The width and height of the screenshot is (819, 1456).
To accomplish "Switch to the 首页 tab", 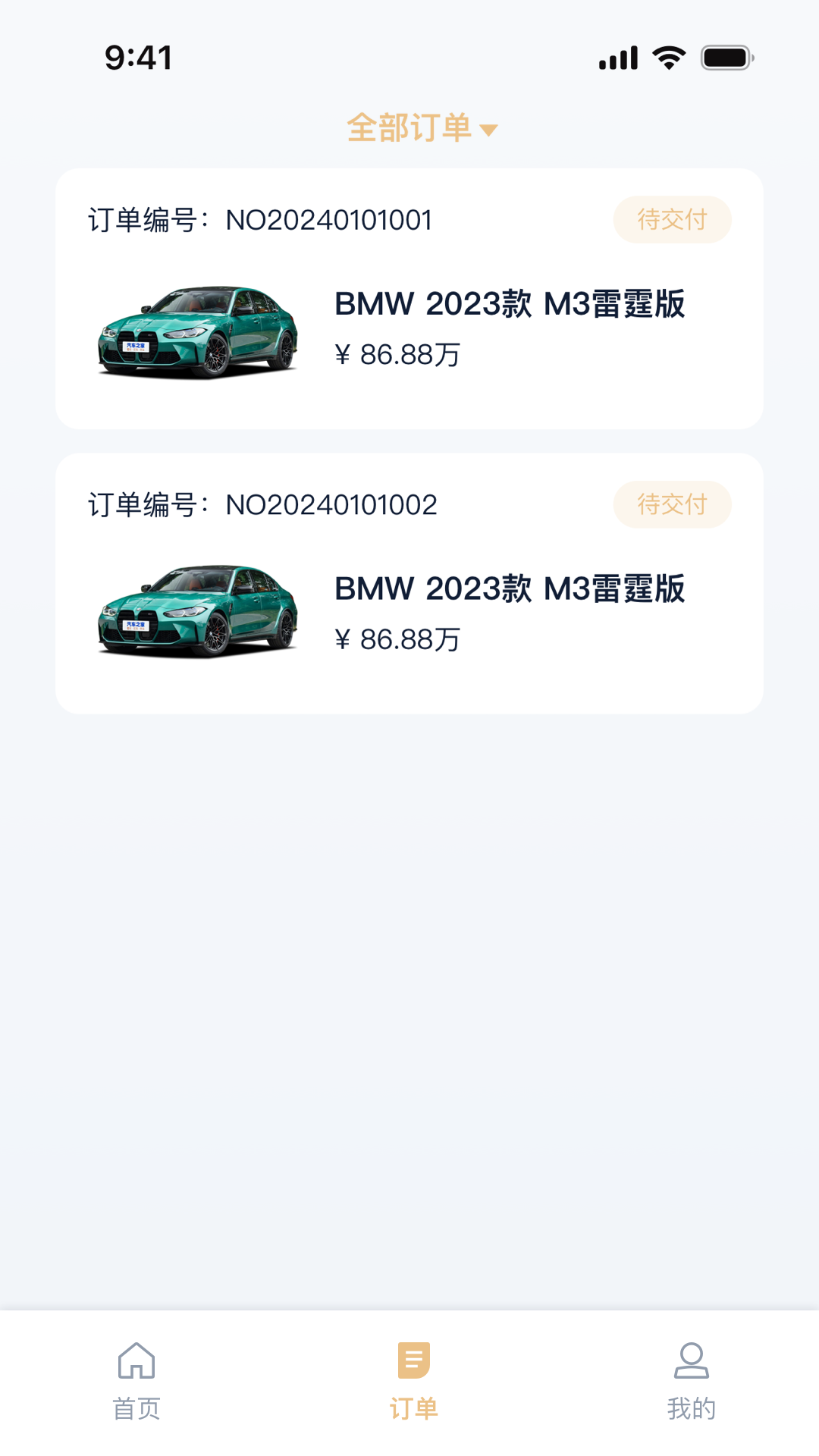I will pos(136,1380).
